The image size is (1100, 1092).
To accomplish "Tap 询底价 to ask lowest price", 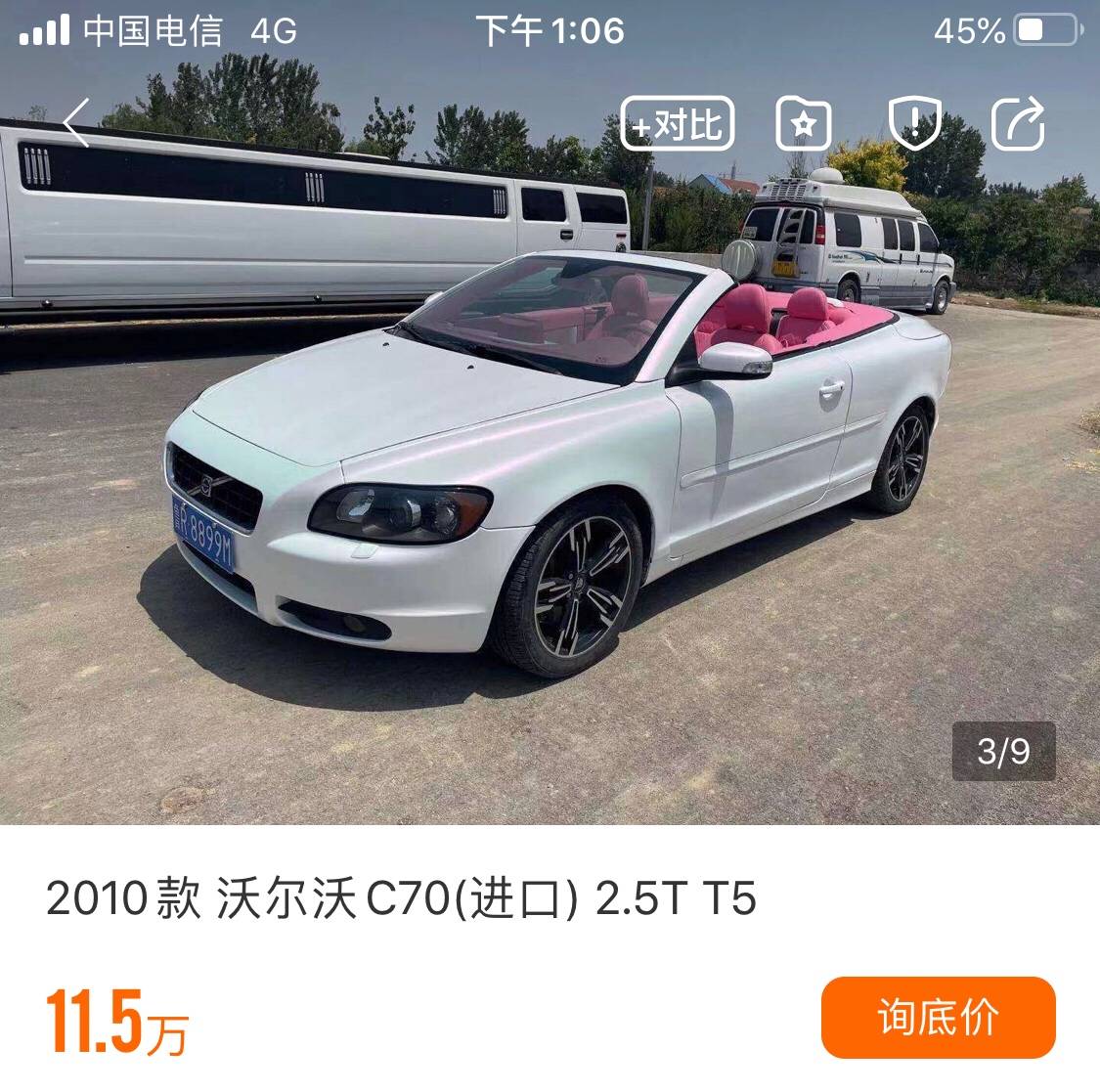I will click(x=938, y=1018).
